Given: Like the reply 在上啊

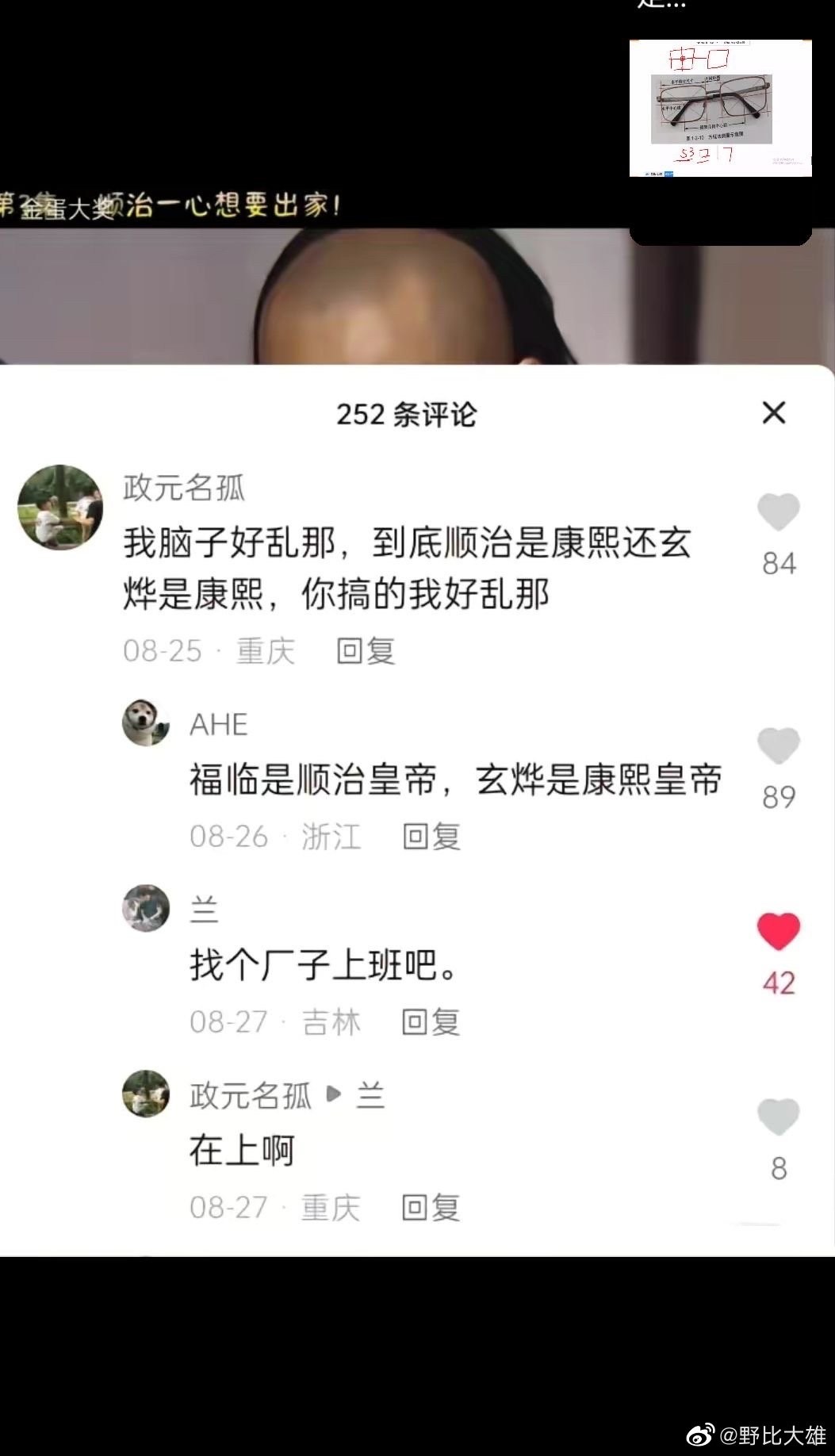Looking at the screenshot, I should pyautogui.click(x=779, y=1117).
